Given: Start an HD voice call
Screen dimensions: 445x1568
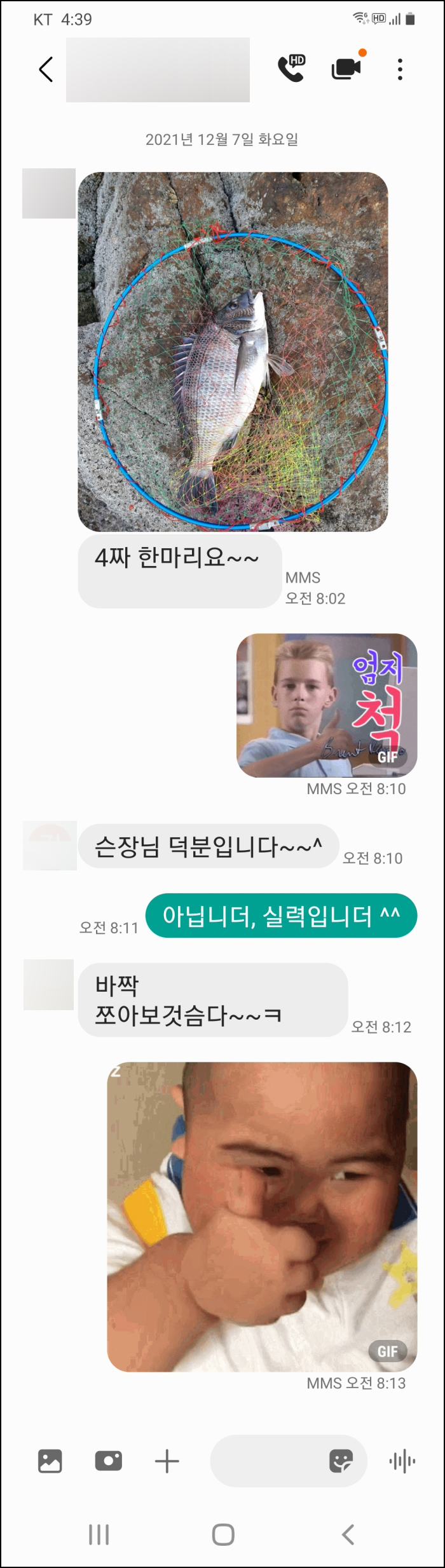Looking at the screenshot, I should pyautogui.click(x=291, y=69).
